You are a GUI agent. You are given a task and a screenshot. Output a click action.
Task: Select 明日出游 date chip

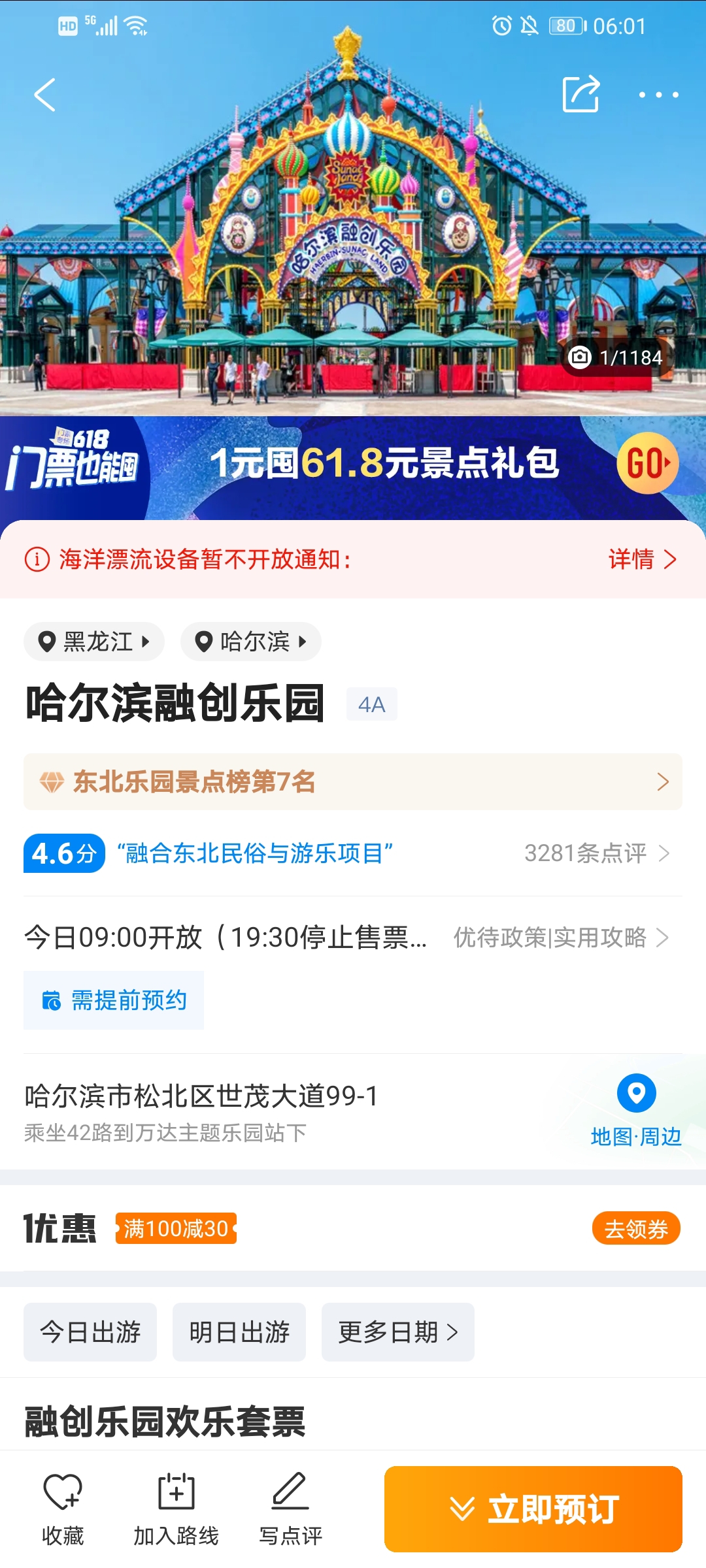[239, 1332]
